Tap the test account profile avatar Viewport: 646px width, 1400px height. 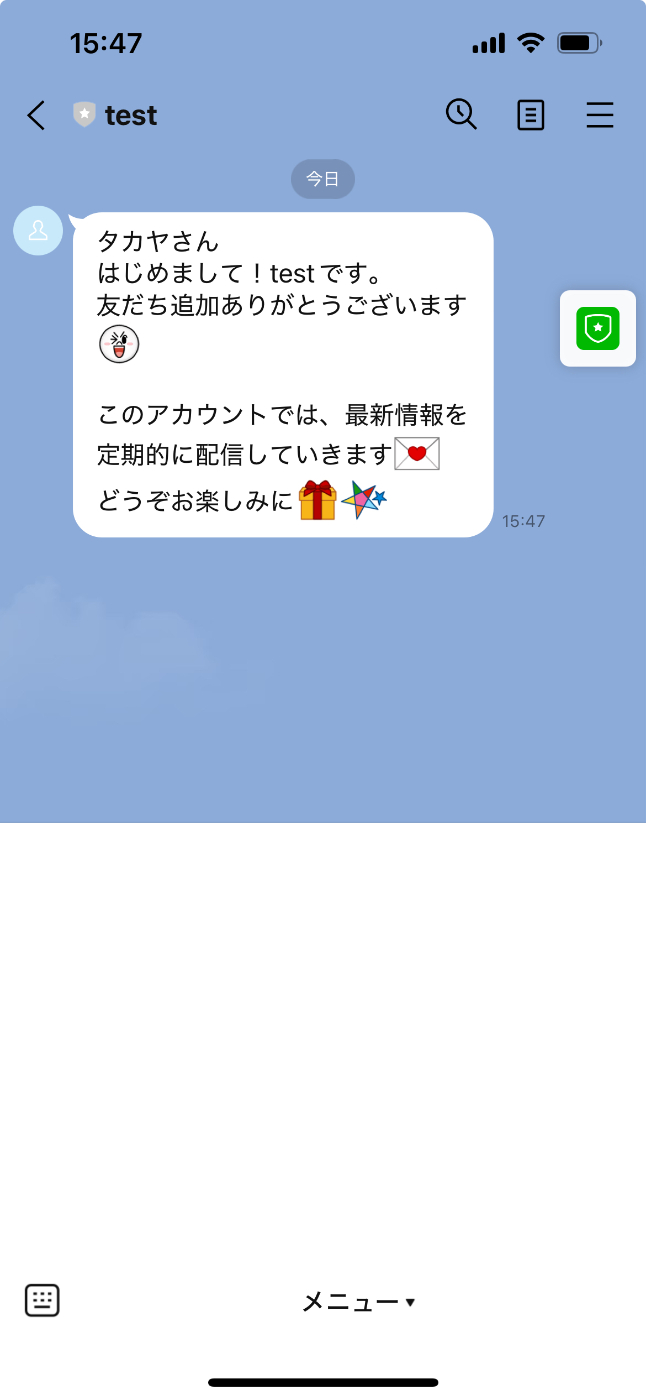pos(38,231)
